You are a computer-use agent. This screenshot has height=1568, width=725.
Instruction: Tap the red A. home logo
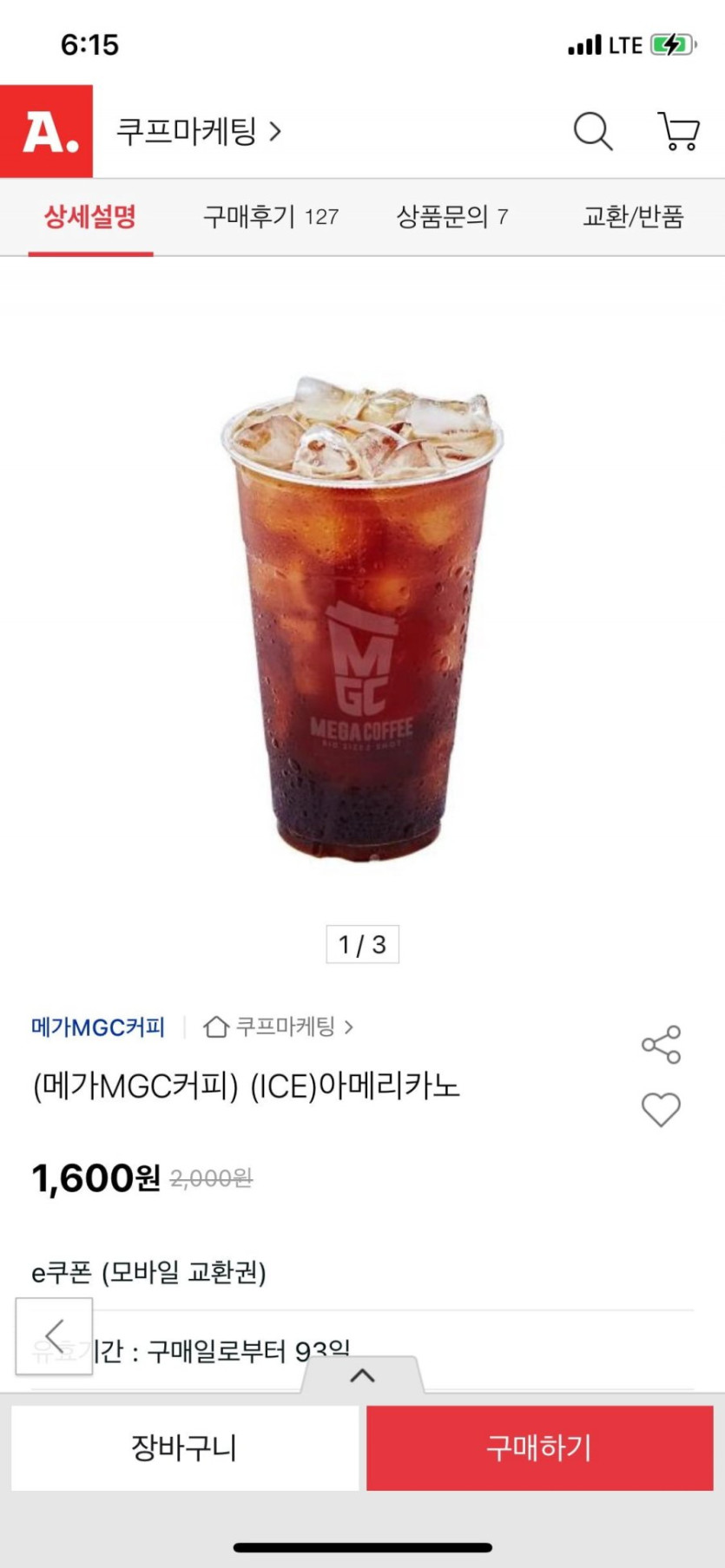click(47, 131)
